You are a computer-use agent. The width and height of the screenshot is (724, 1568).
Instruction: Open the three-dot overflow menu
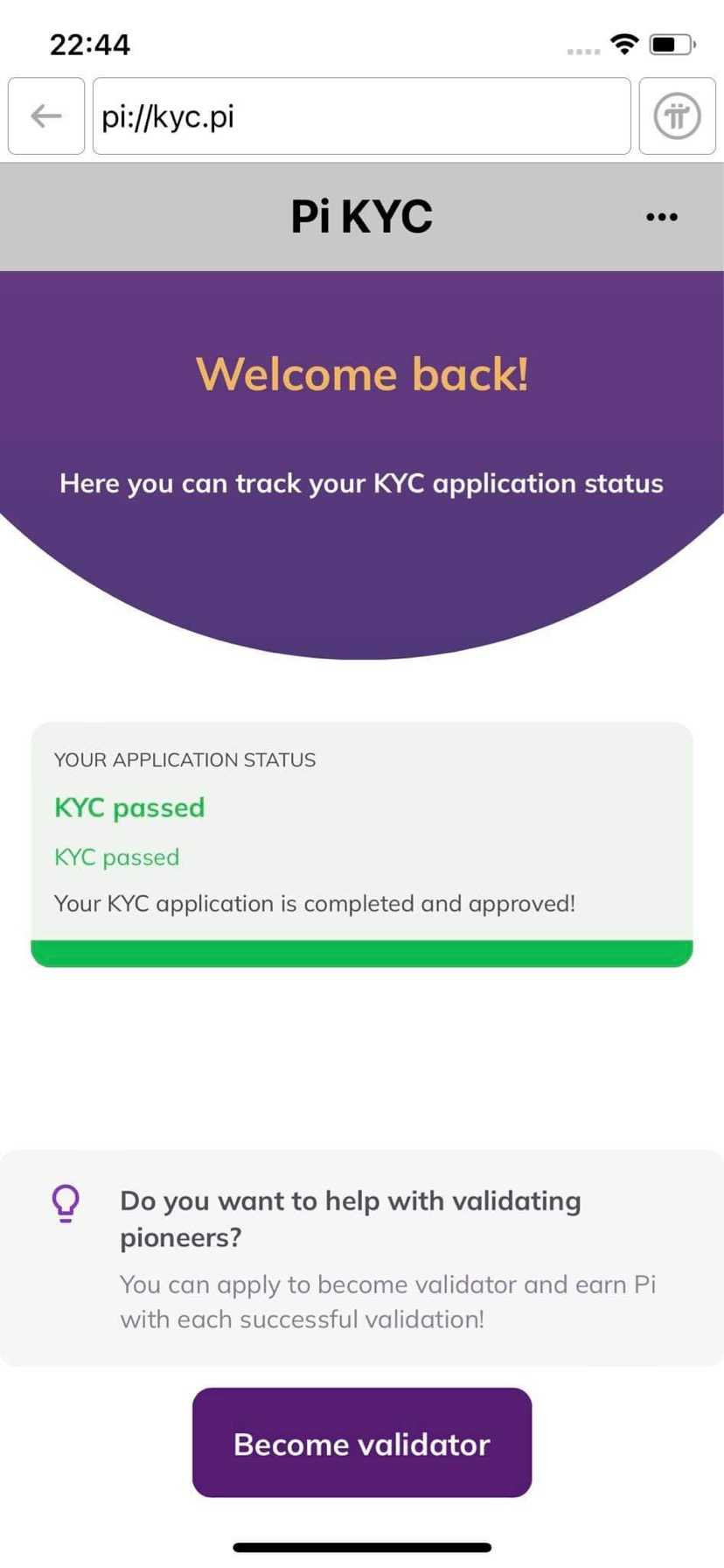661,217
